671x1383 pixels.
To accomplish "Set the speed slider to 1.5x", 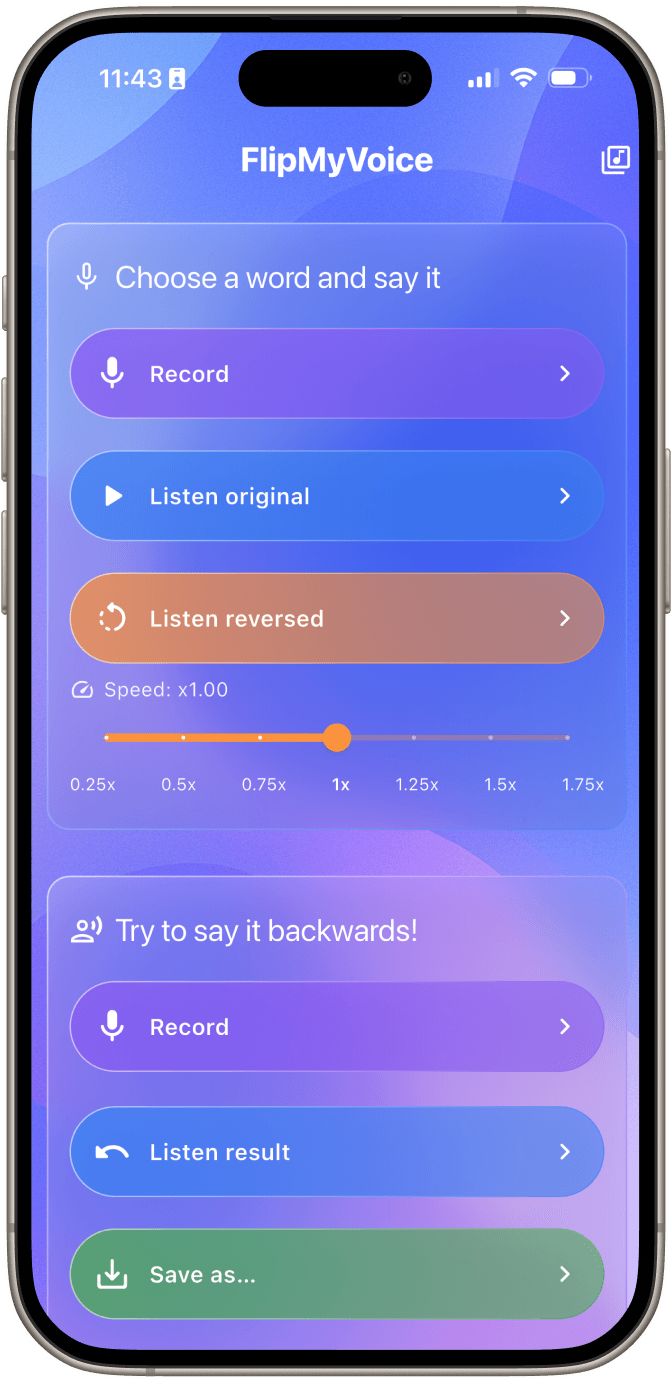I will (x=490, y=738).
